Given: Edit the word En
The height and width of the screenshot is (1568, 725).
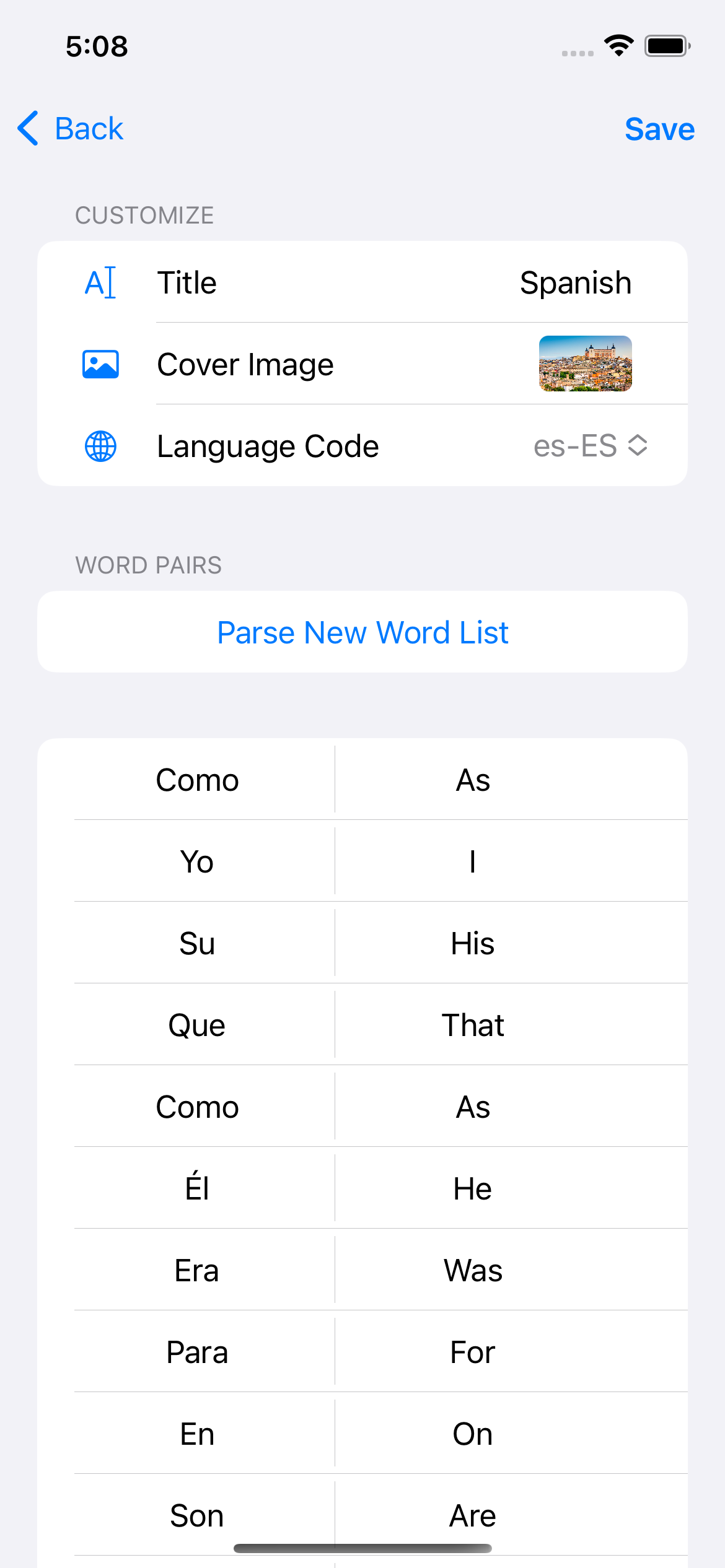Looking at the screenshot, I should 197,1434.
